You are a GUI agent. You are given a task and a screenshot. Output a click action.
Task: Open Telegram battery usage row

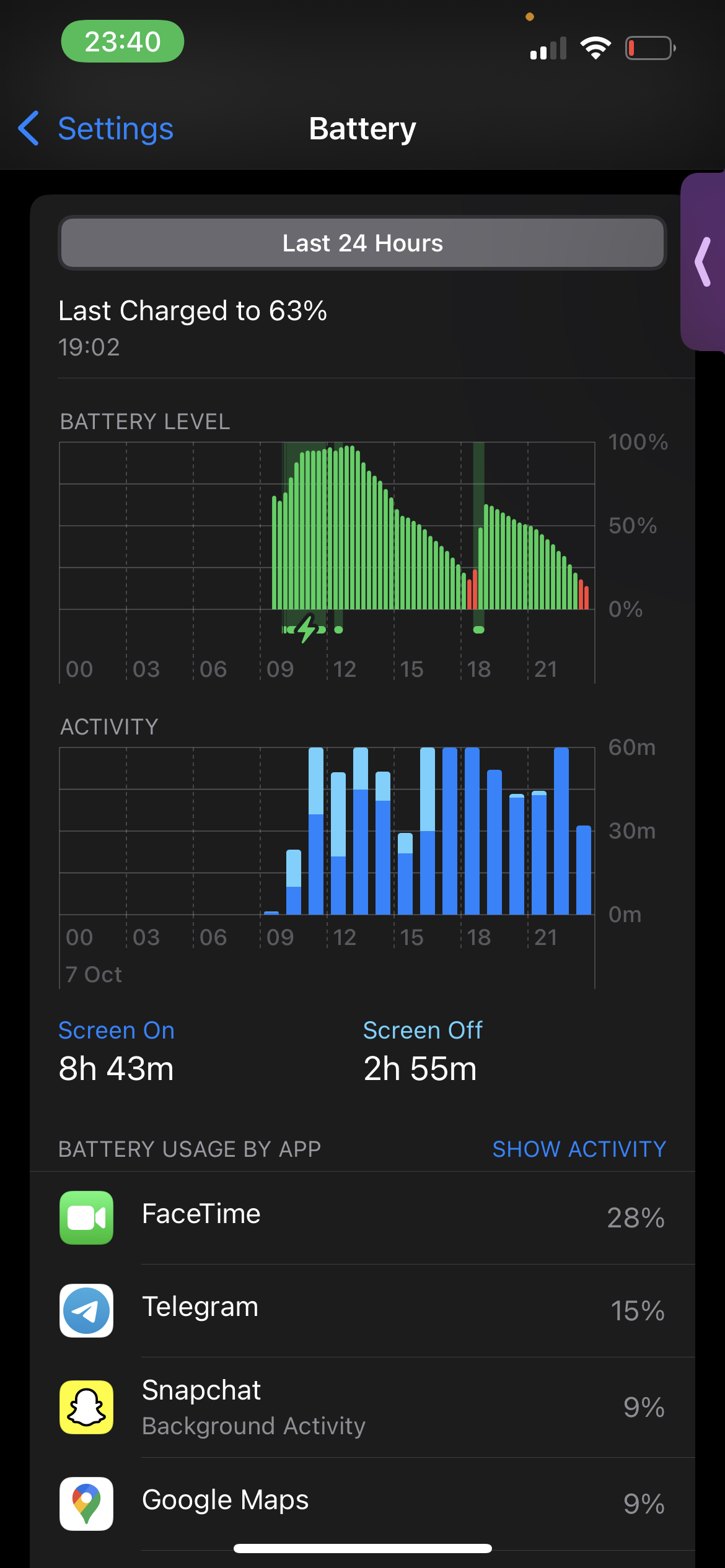coord(362,1310)
